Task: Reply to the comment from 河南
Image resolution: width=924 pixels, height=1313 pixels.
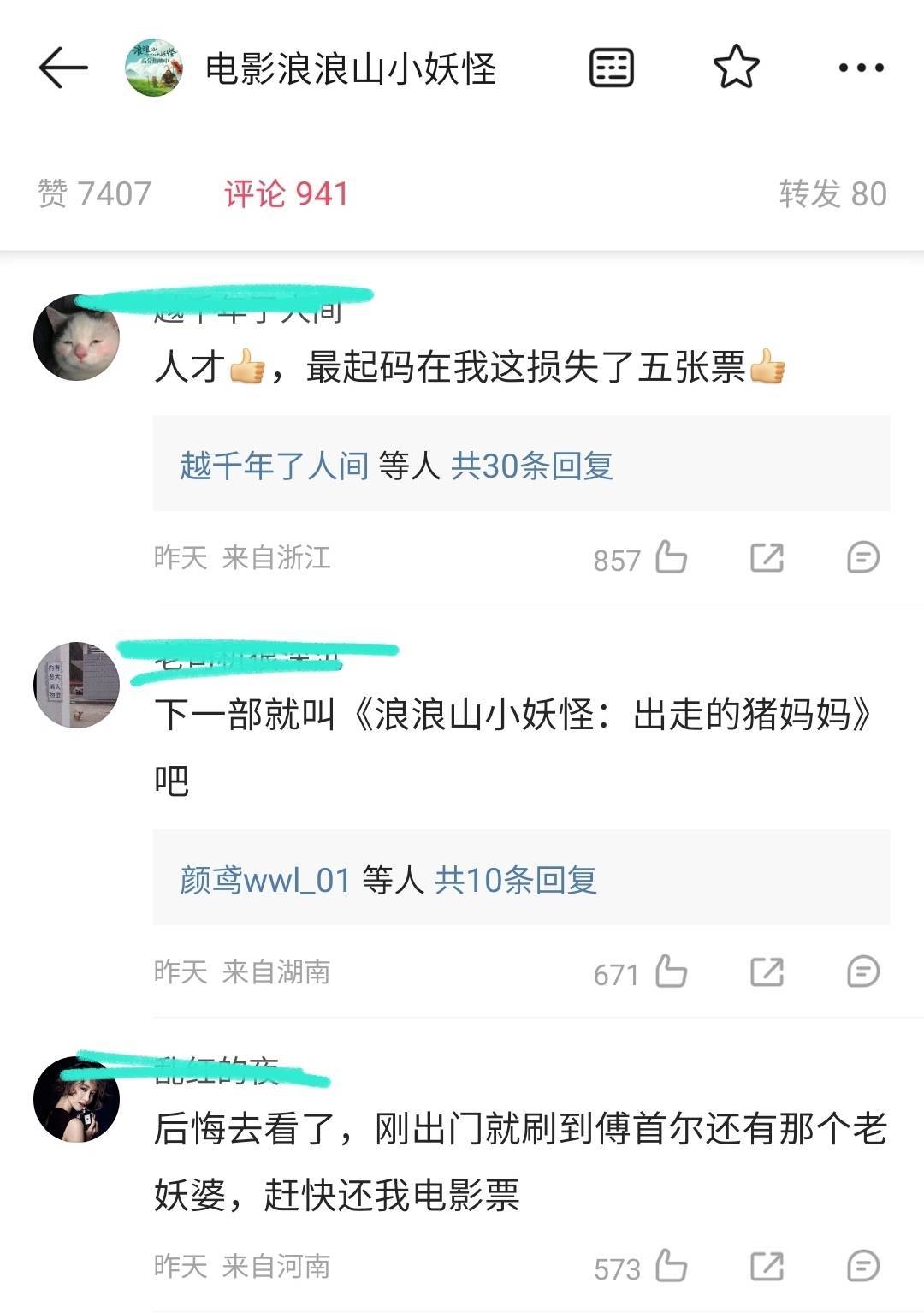Action: coord(862,1267)
